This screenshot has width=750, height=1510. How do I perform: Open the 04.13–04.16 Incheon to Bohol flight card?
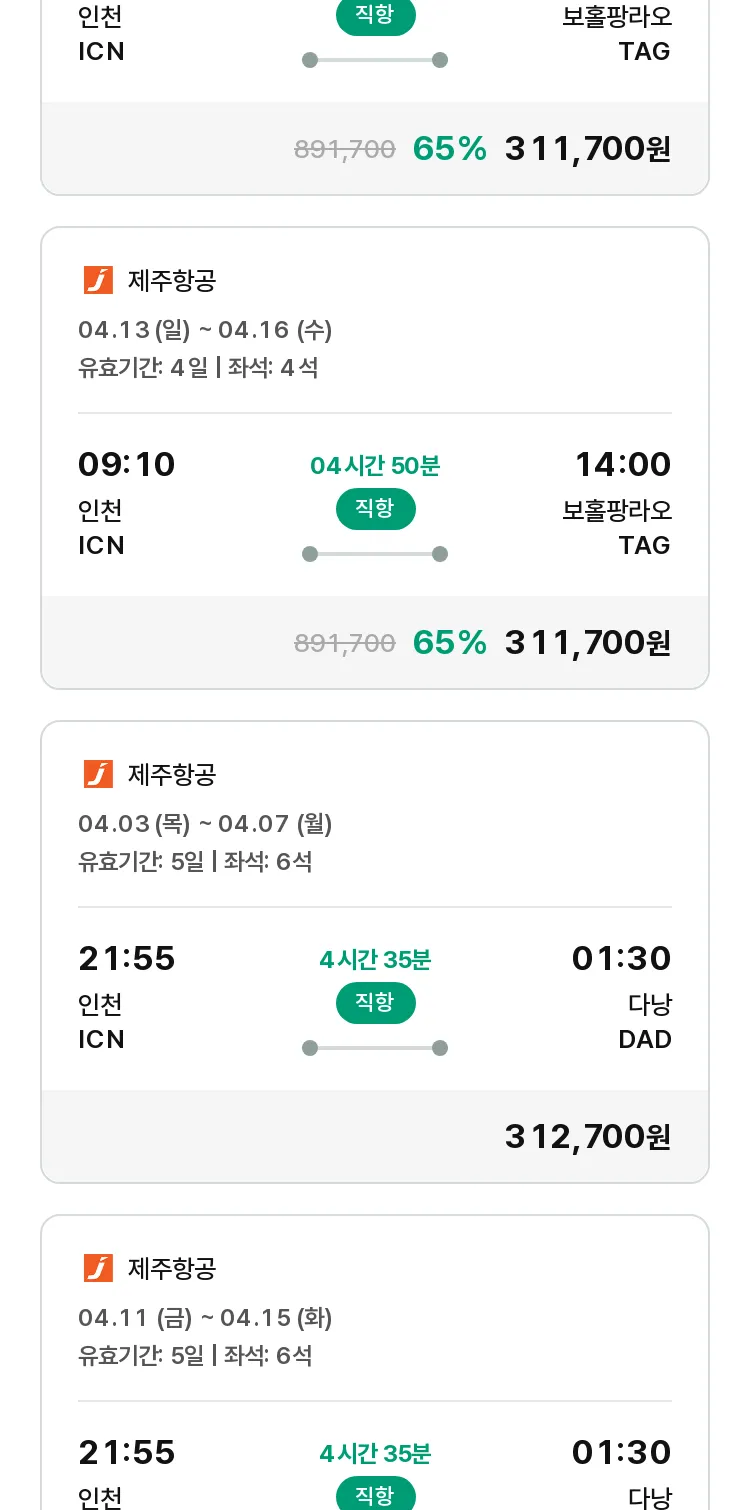coord(375,458)
